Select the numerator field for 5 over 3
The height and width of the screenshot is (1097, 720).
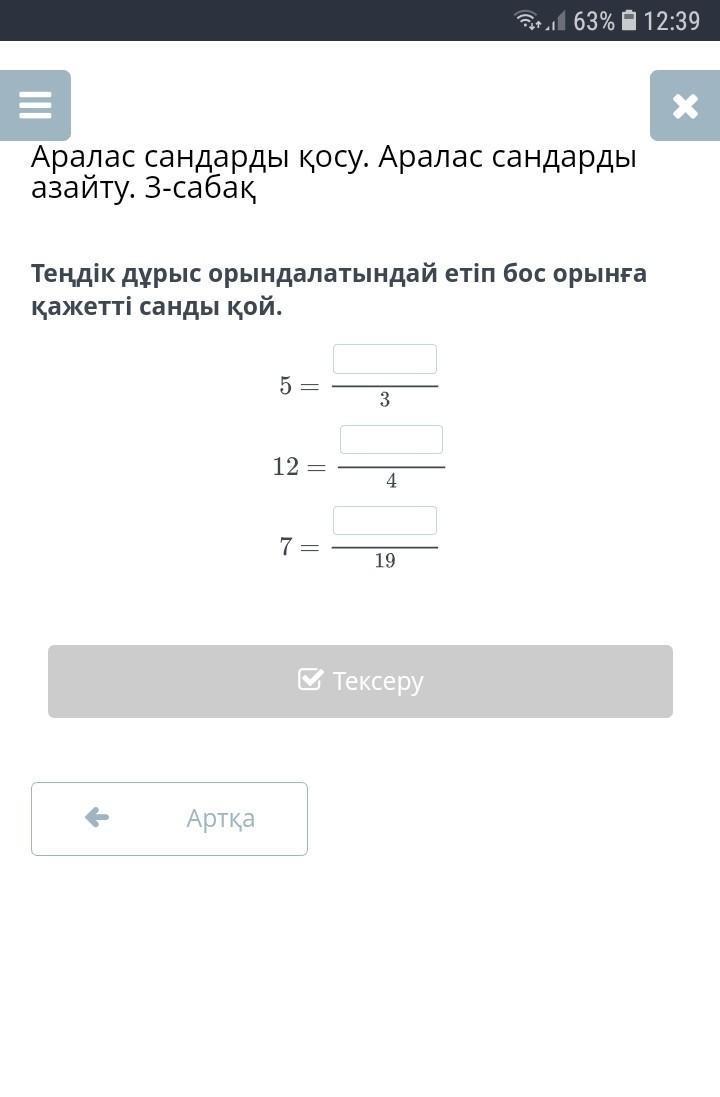pyautogui.click(x=385, y=359)
